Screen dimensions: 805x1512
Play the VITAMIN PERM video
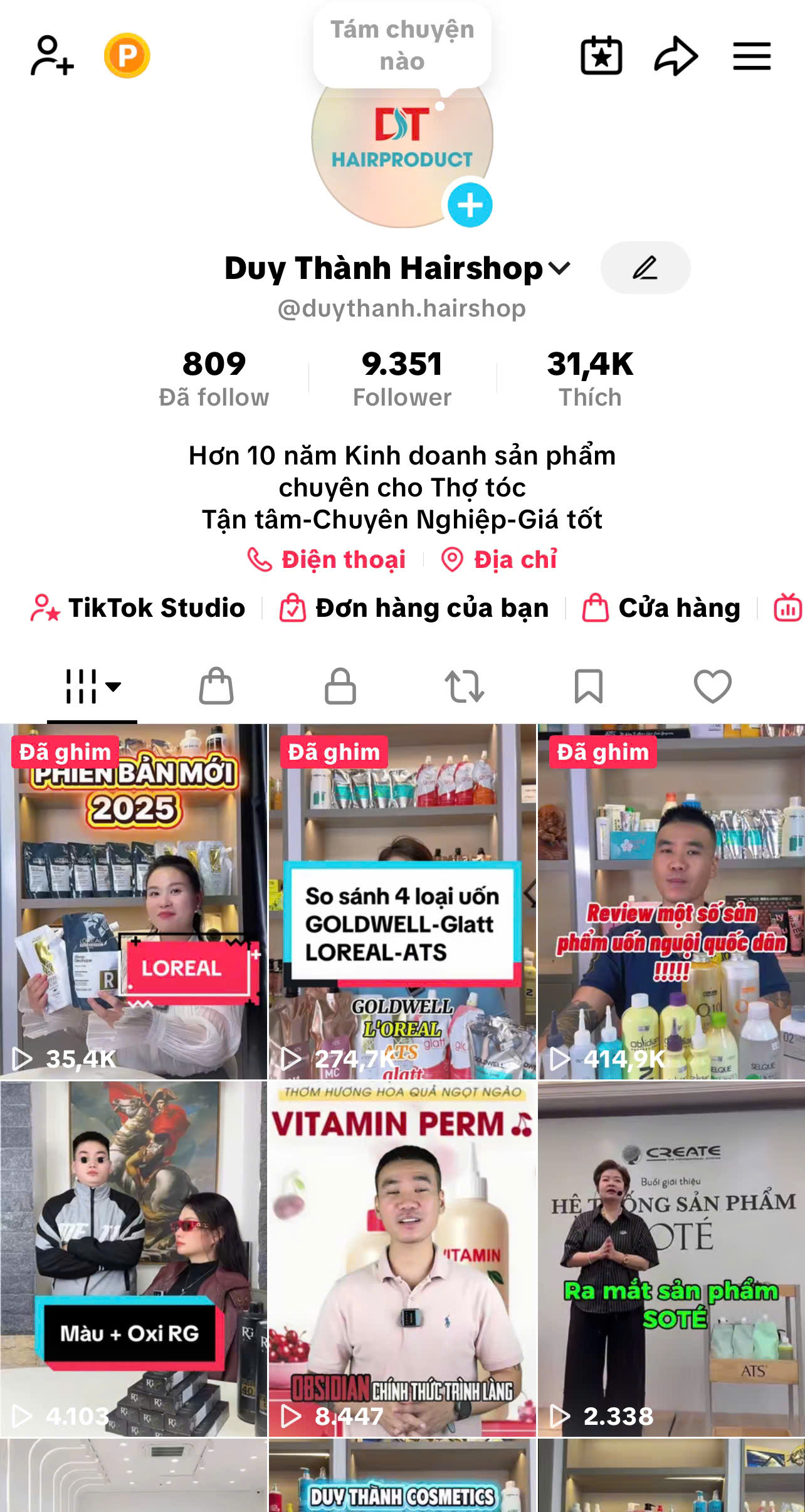click(402, 1259)
